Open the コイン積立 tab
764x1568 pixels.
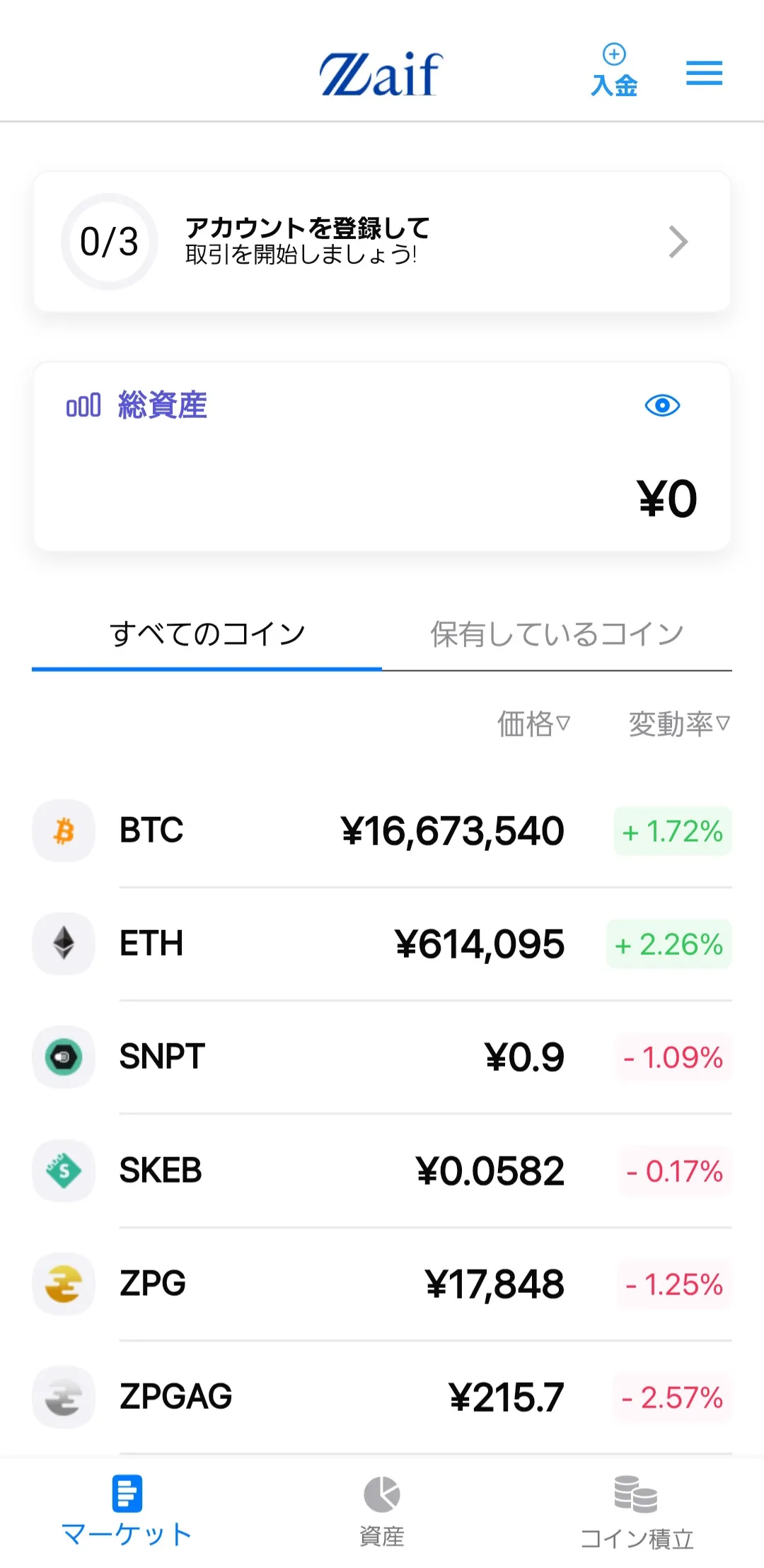637,1511
